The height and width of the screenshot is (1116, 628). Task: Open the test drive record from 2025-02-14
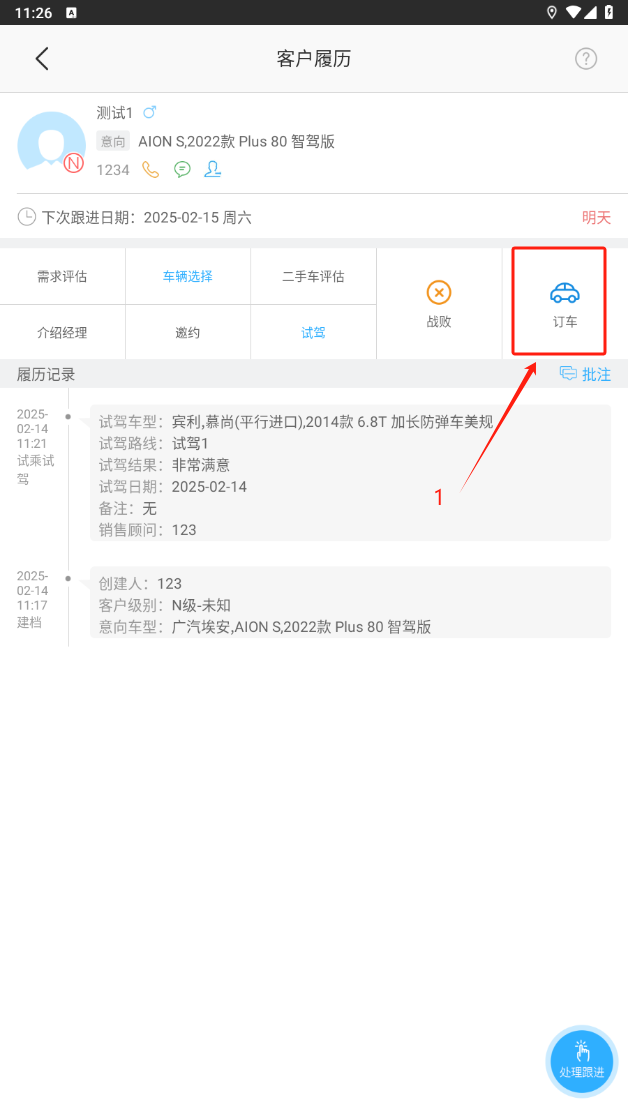point(350,473)
